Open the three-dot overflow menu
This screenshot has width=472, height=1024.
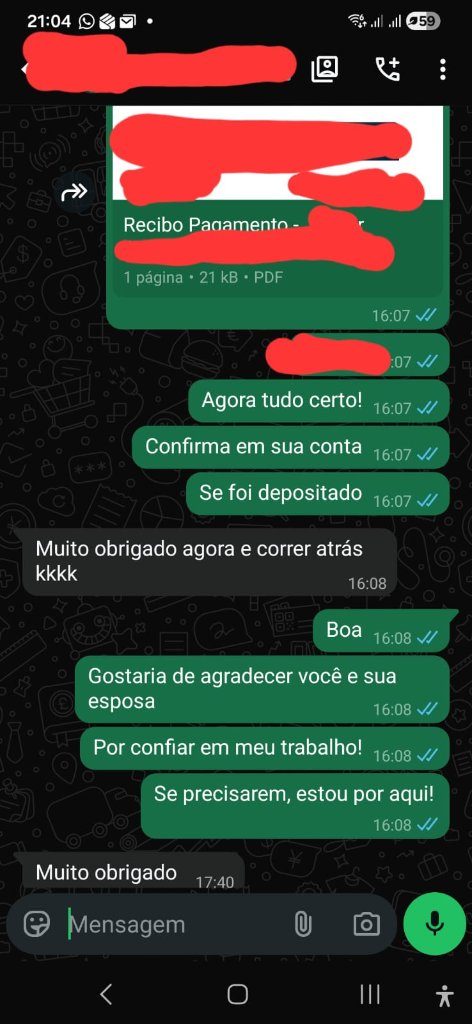click(443, 69)
